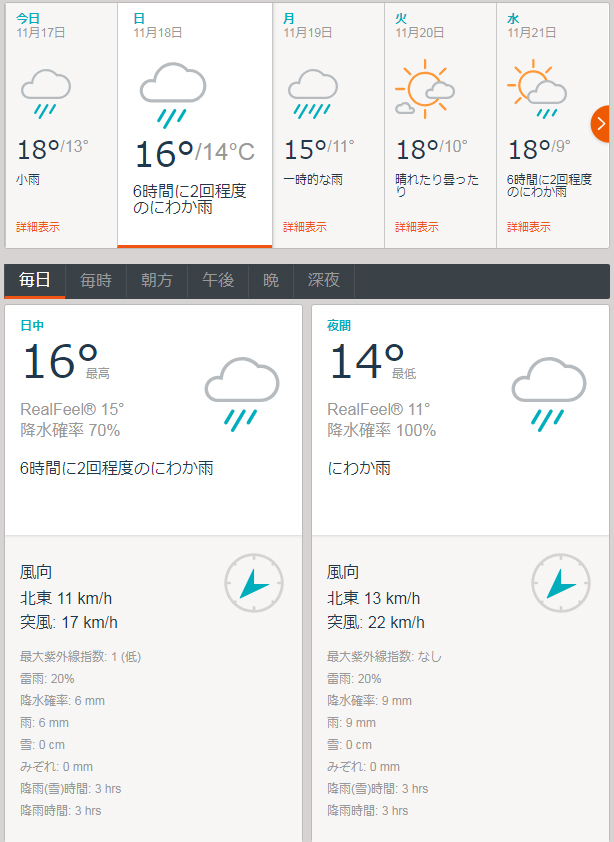614x842 pixels.
Task: Switch to the 毎日 tab
Action: point(35,281)
